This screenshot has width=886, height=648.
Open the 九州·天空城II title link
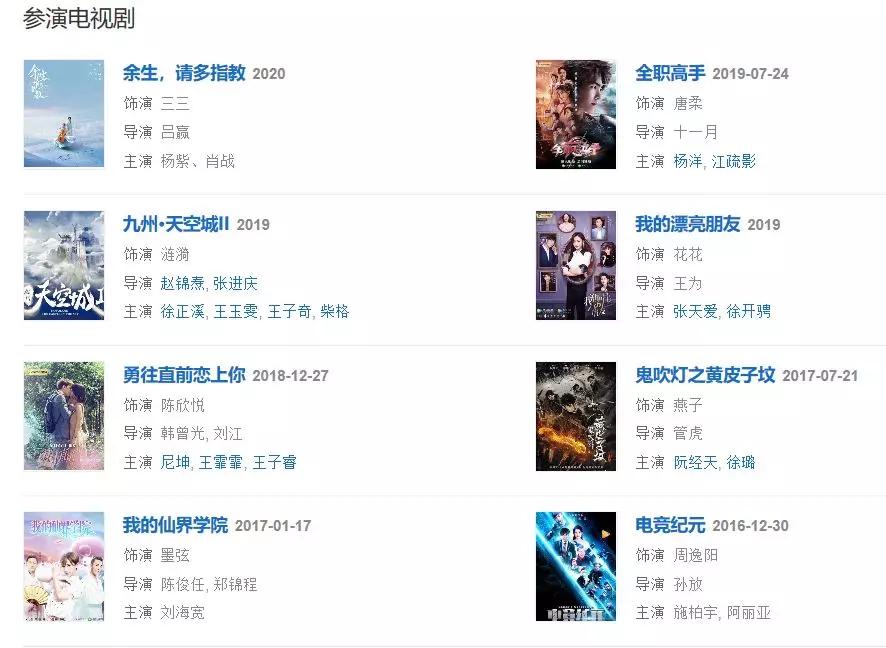(176, 224)
